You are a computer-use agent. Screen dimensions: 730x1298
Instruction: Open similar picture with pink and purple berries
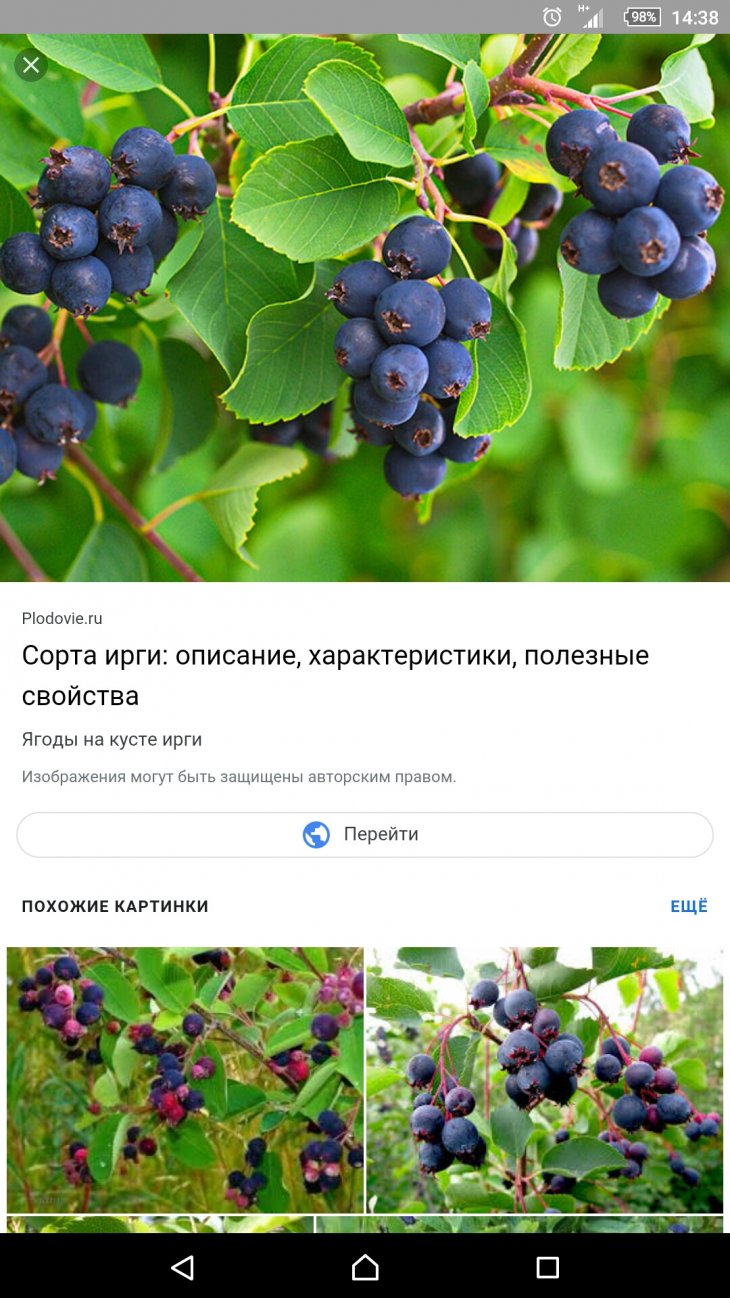point(185,1079)
